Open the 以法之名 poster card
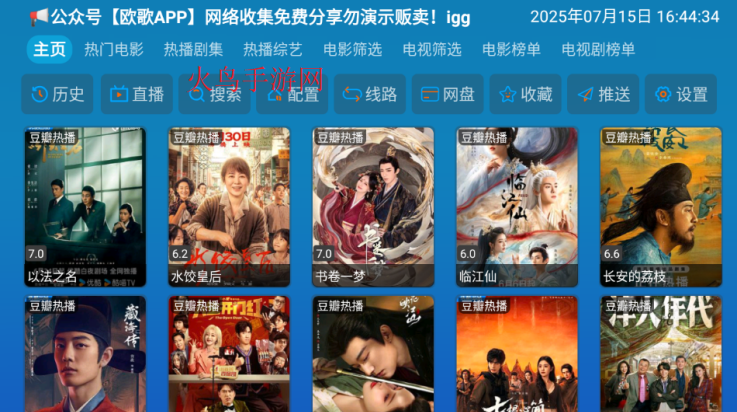 click(x=85, y=206)
